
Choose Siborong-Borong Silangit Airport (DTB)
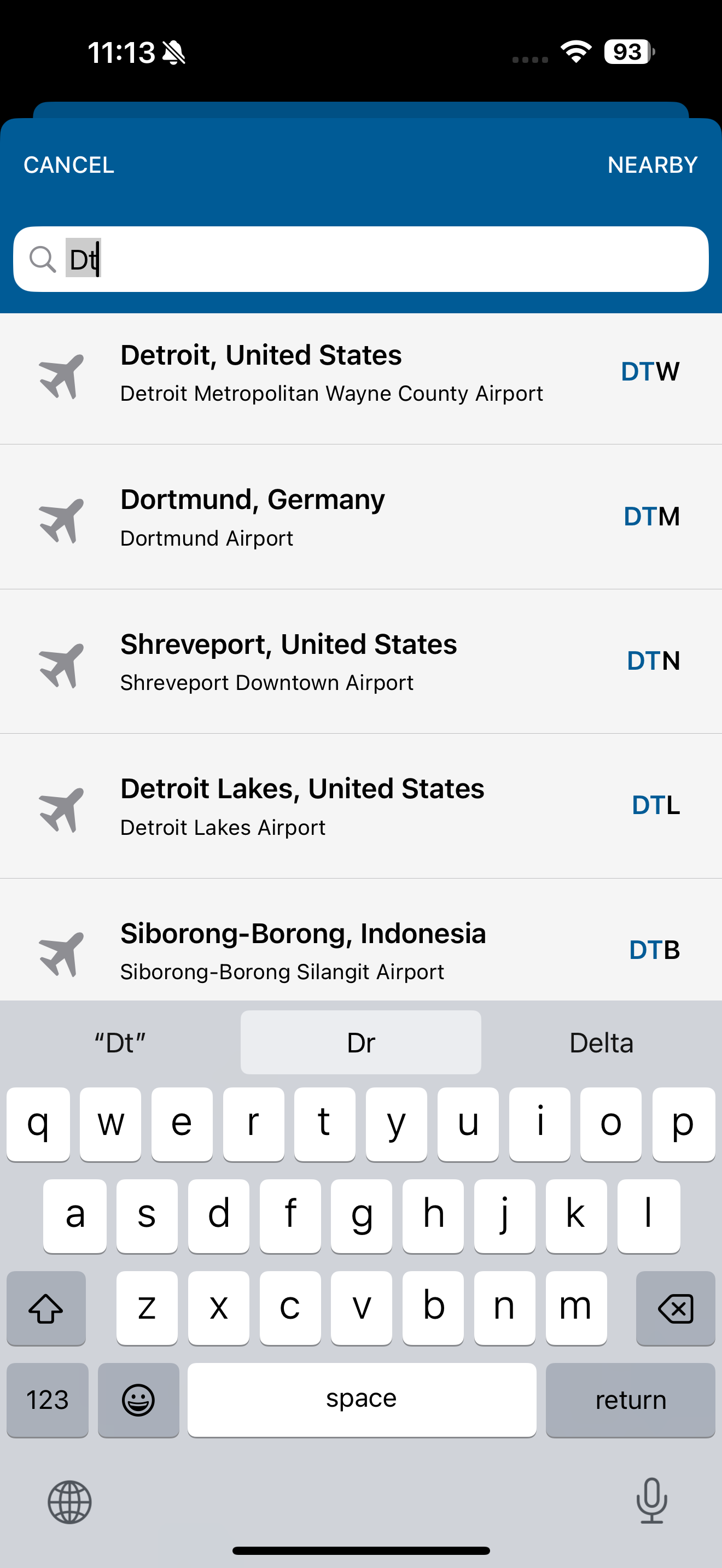(361, 940)
